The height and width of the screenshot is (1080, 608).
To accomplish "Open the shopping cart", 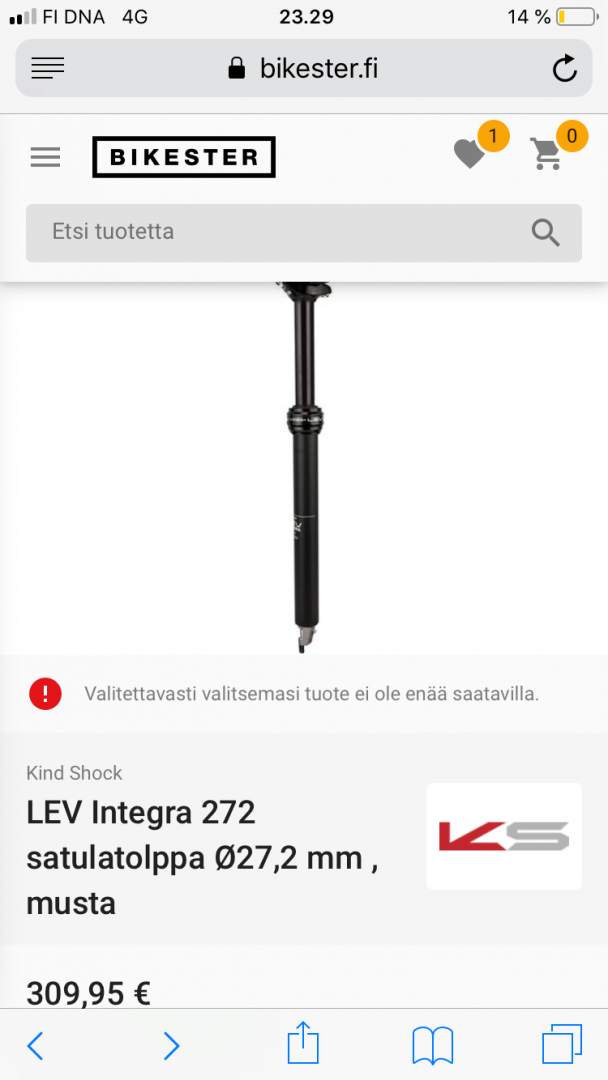I will click(547, 153).
